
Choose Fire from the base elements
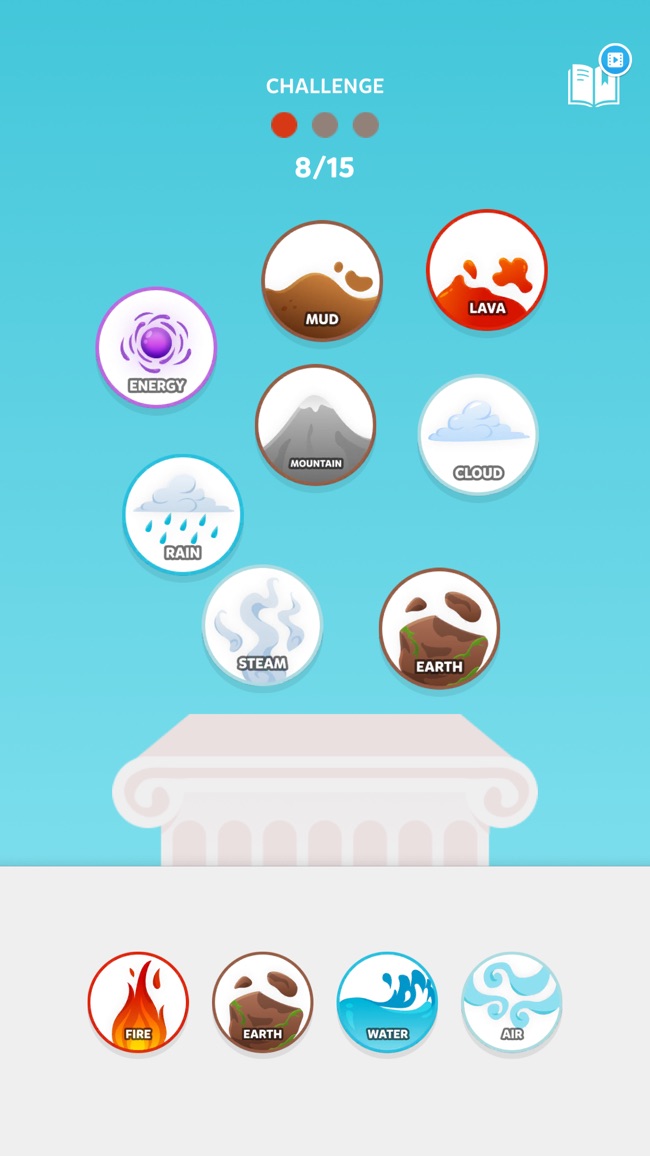tap(138, 1003)
